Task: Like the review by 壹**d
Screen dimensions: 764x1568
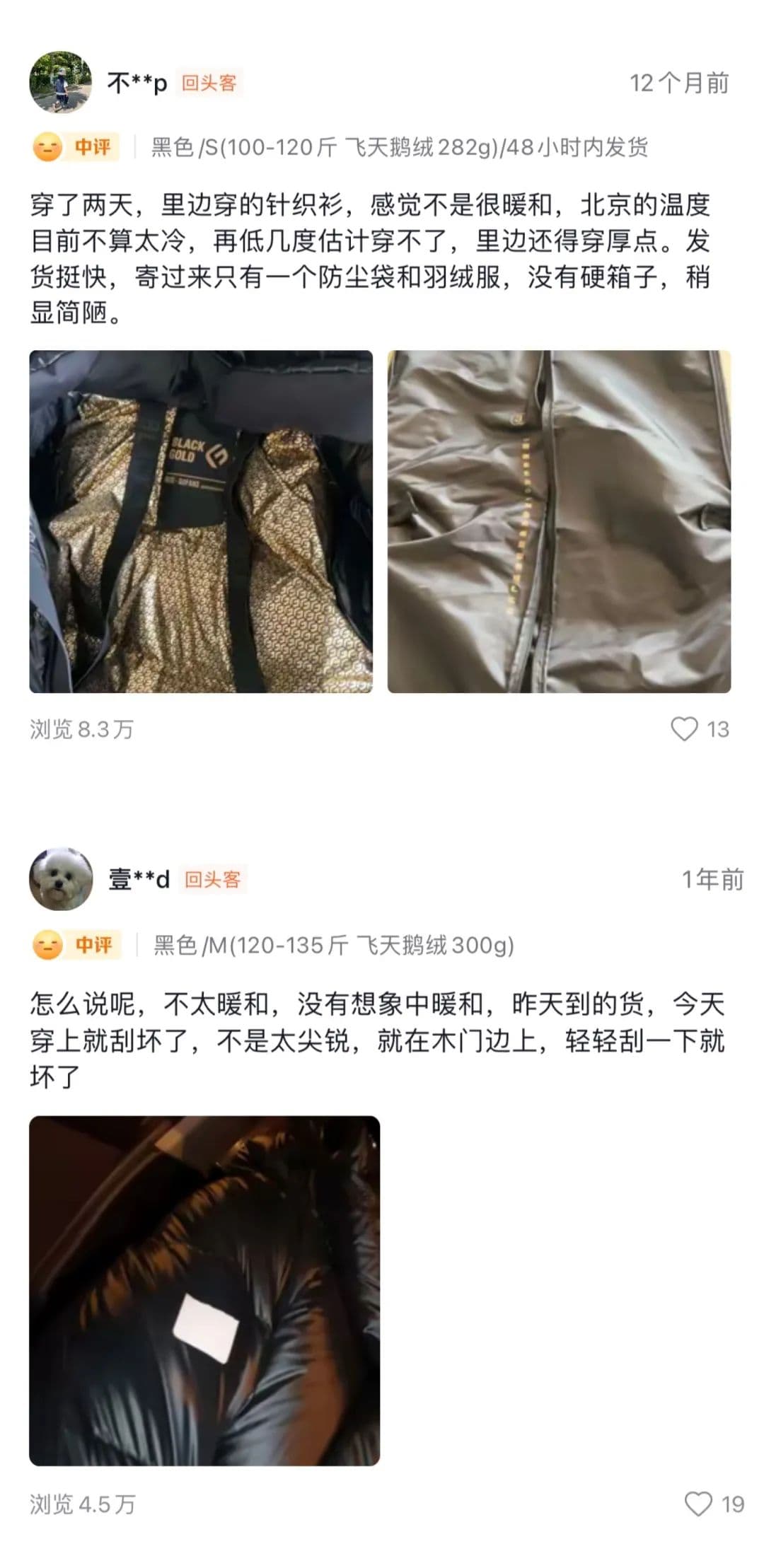Action: 698,1504
